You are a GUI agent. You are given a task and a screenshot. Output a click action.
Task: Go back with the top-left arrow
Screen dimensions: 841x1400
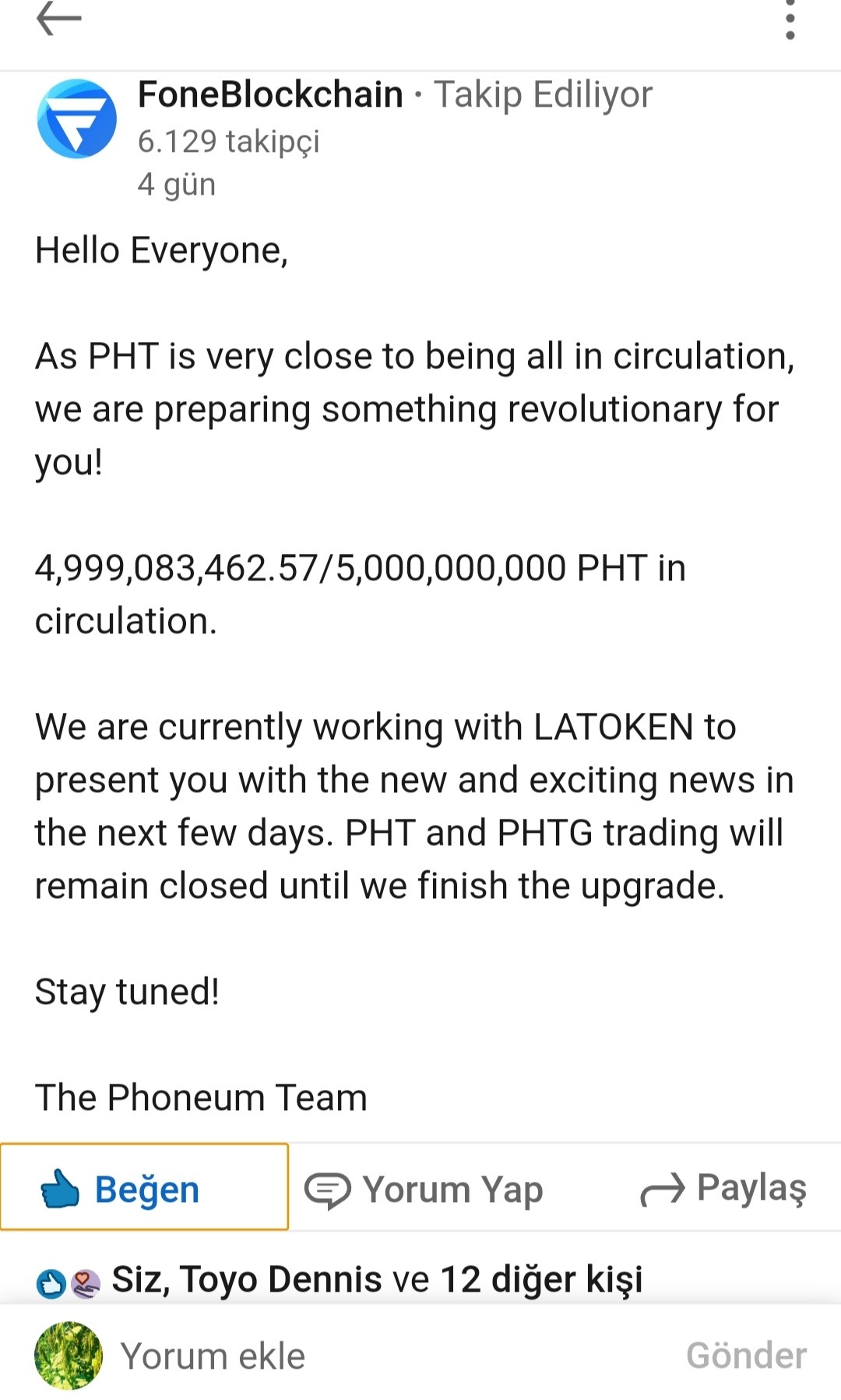pos(58,18)
